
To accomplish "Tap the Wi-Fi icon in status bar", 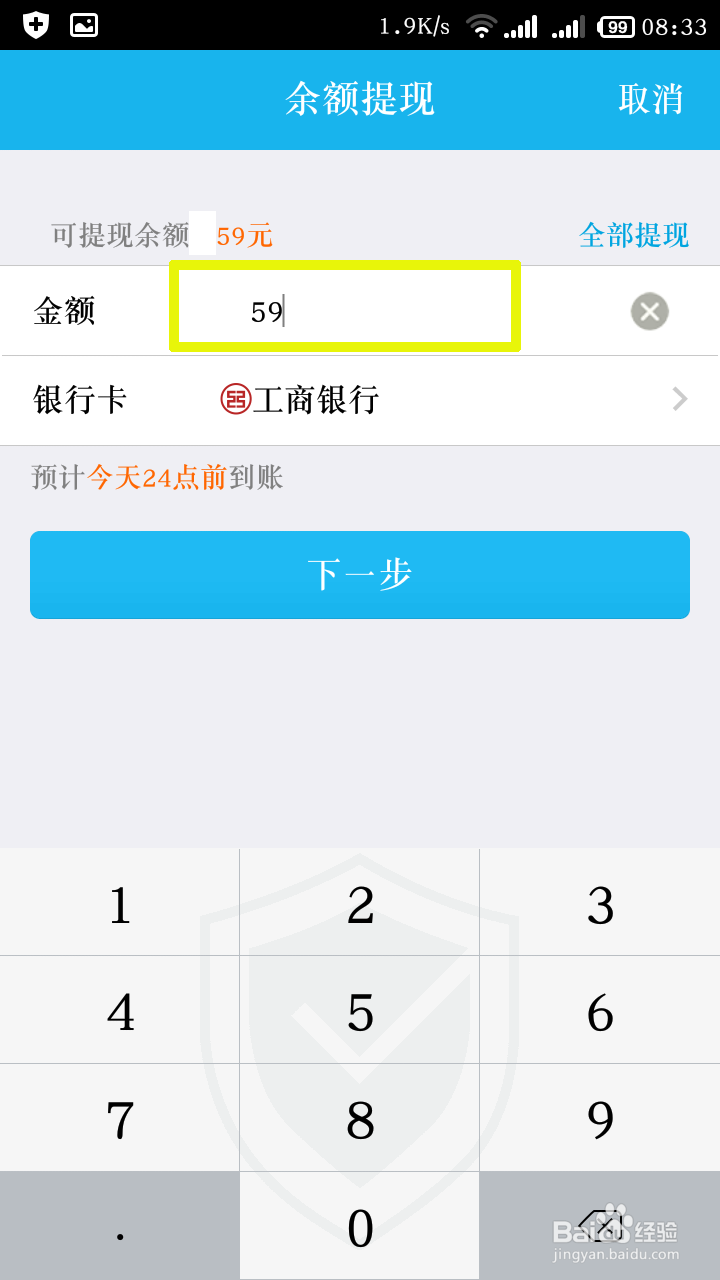I will click(x=482, y=25).
